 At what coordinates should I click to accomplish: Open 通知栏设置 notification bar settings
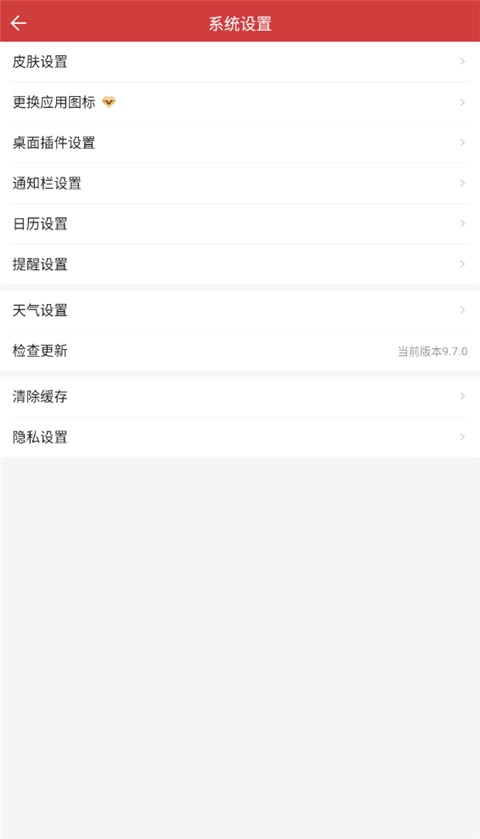(x=240, y=184)
